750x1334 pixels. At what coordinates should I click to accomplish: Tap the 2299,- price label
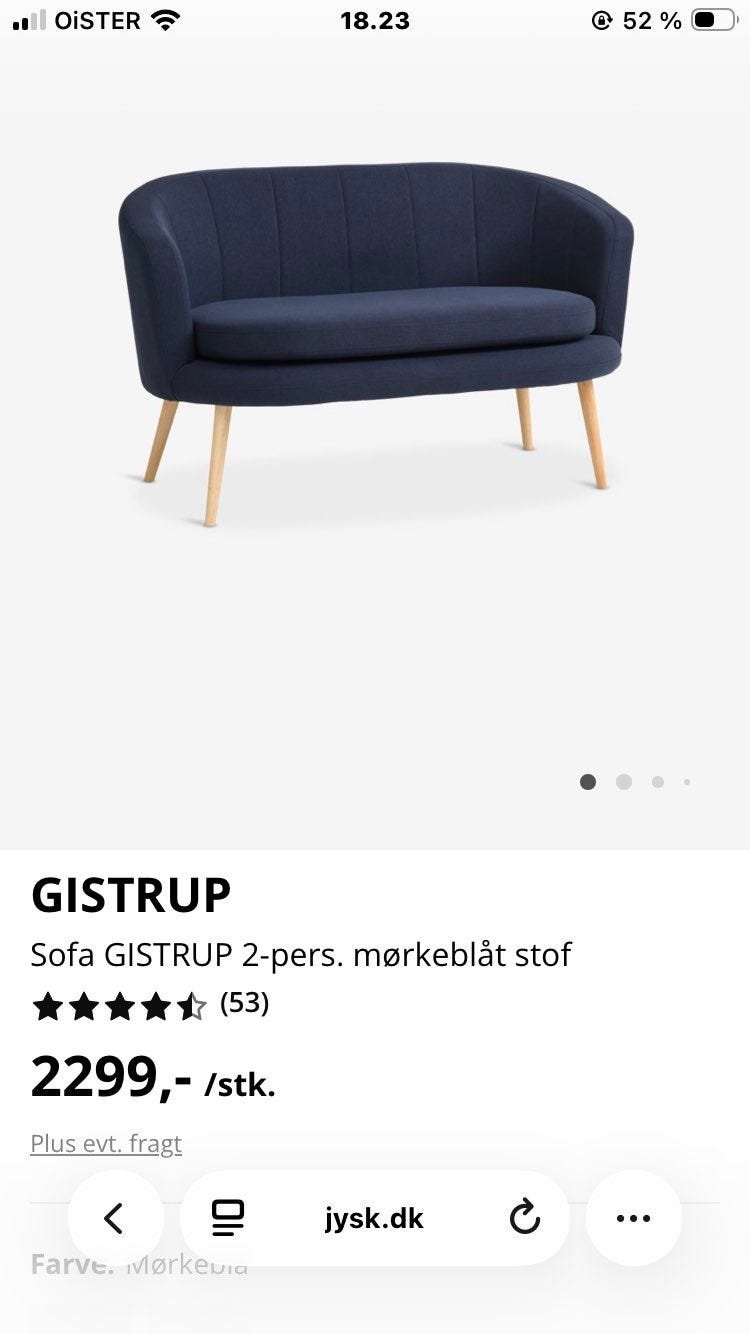(110, 1078)
